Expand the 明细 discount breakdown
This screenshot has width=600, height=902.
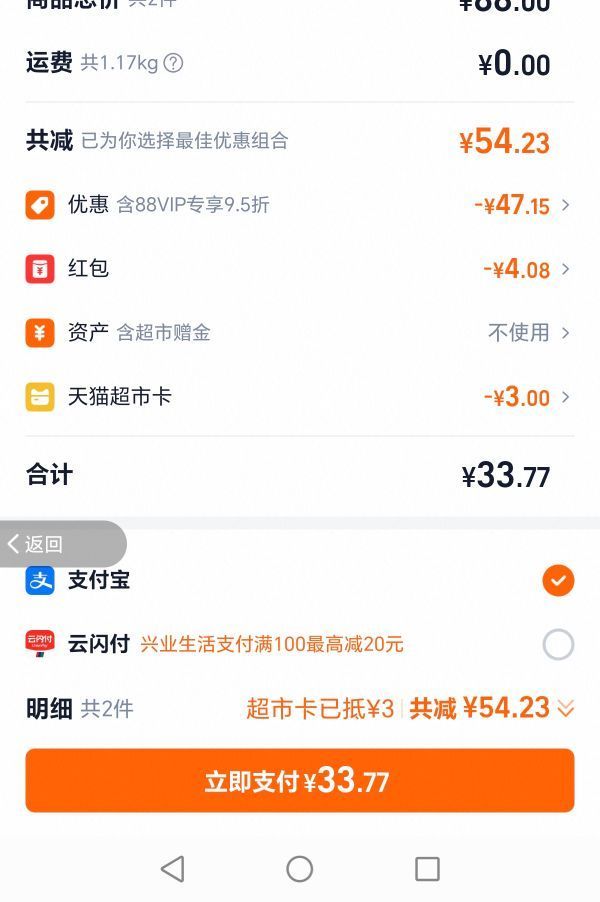point(565,709)
